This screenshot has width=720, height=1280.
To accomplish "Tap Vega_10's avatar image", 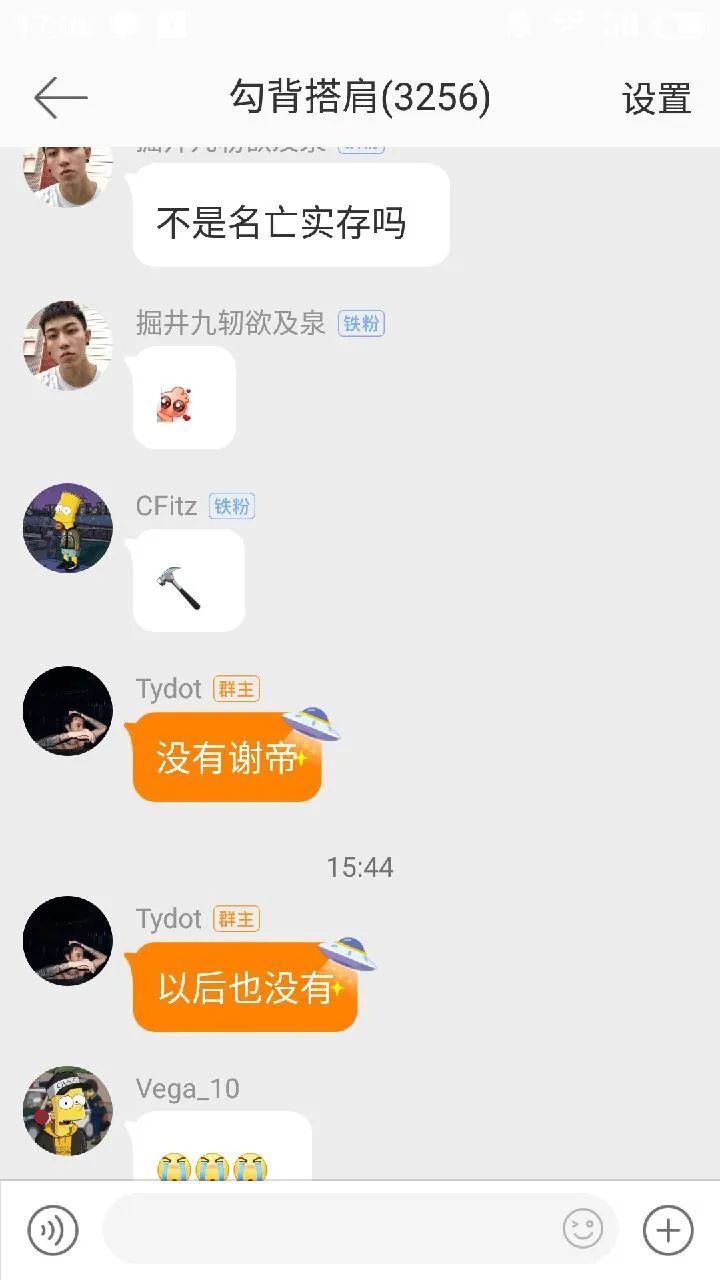I will (x=67, y=1110).
